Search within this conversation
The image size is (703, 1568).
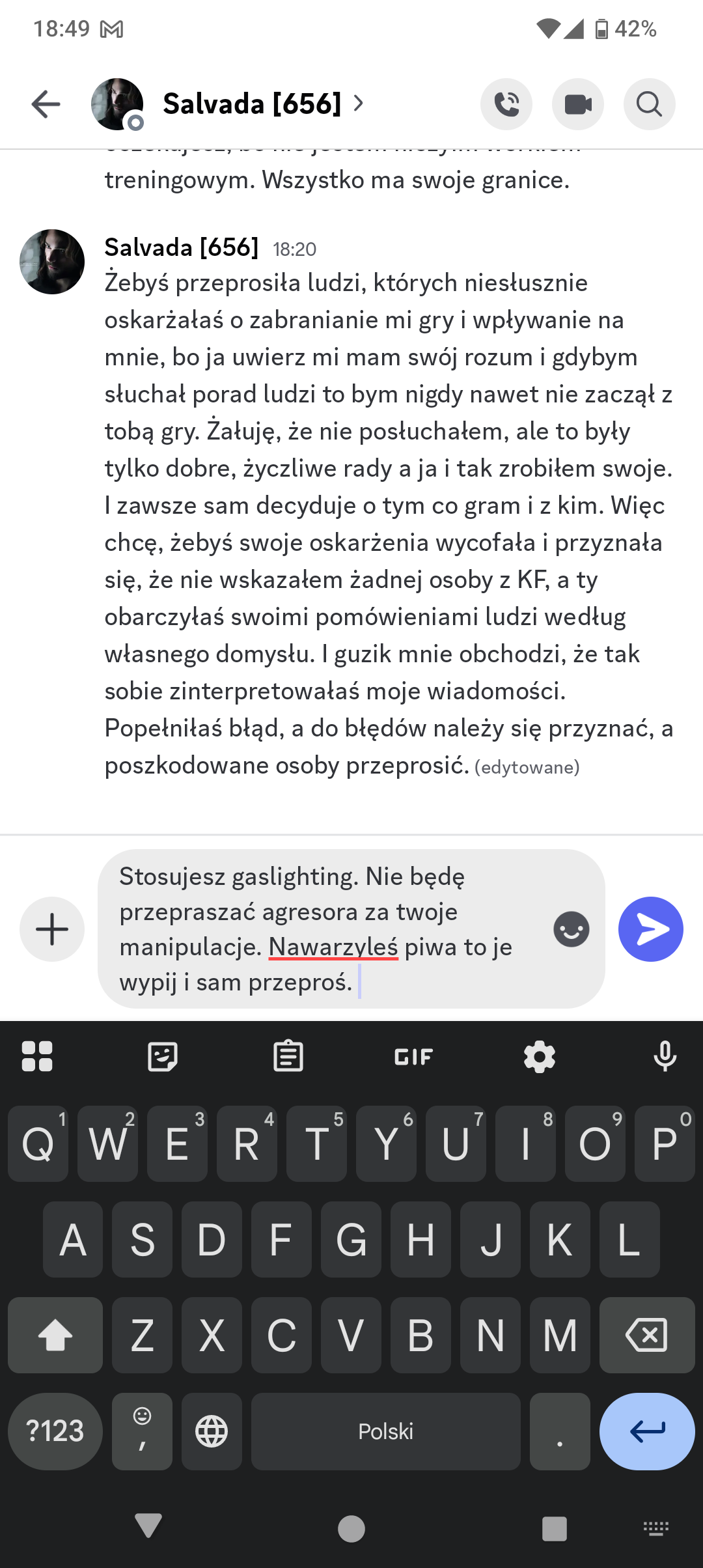tap(649, 104)
